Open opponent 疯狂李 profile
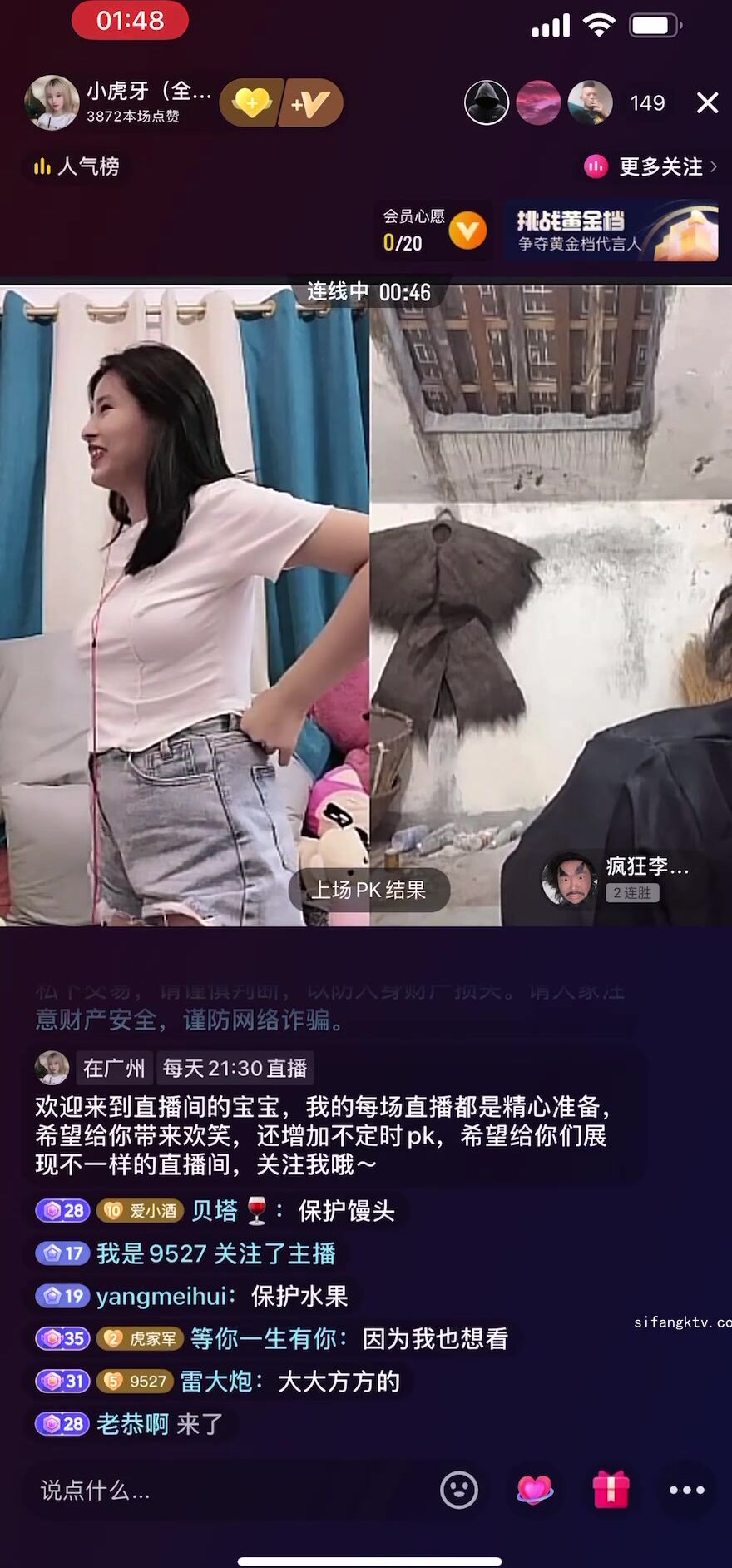 click(x=569, y=878)
